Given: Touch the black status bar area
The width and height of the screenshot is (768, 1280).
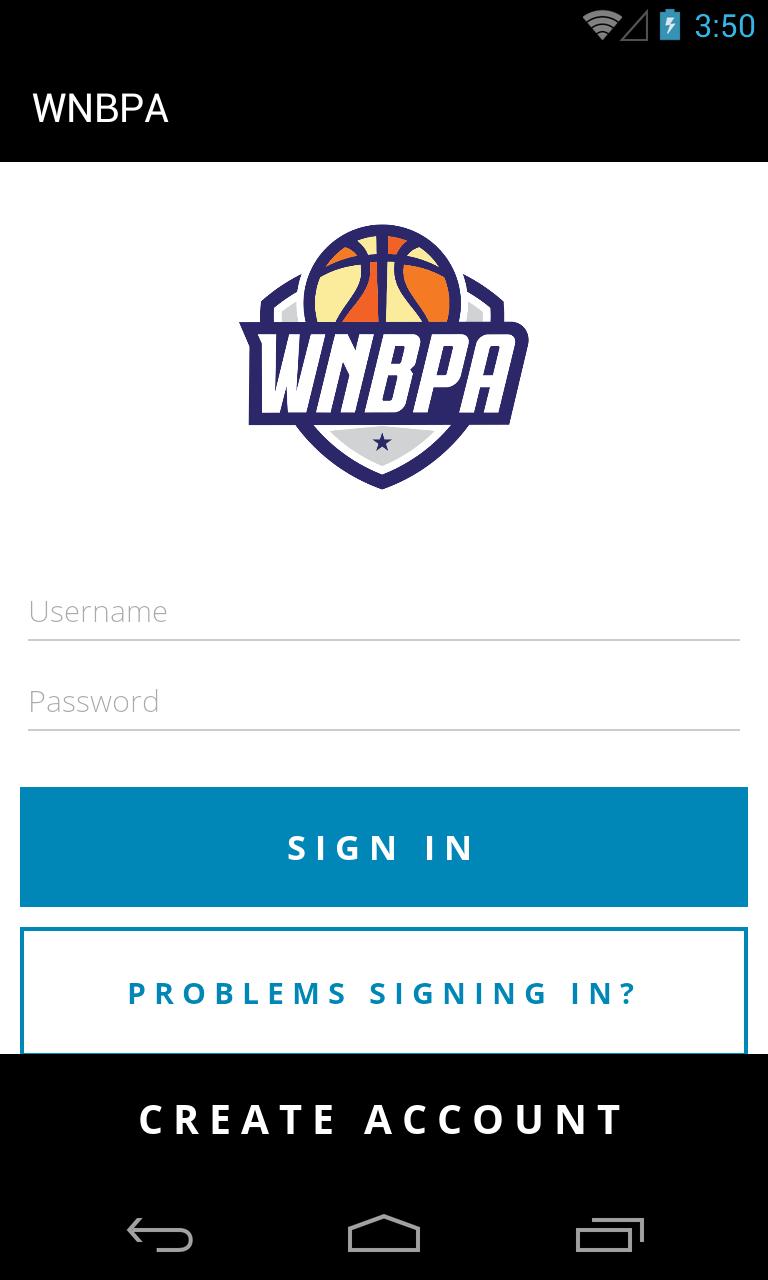Looking at the screenshot, I should tap(300, 25).
